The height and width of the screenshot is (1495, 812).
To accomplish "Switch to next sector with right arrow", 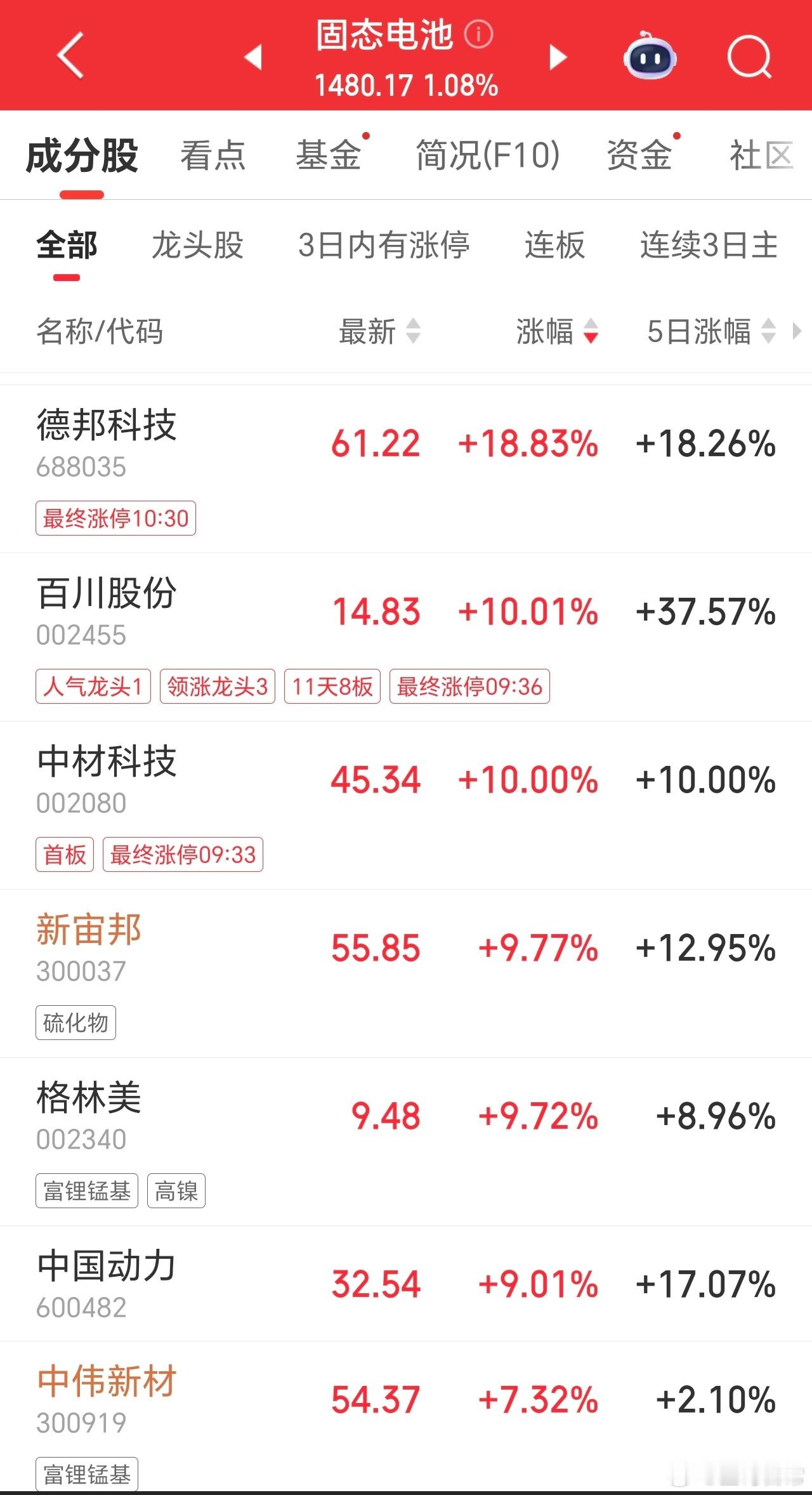I will [558, 57].
